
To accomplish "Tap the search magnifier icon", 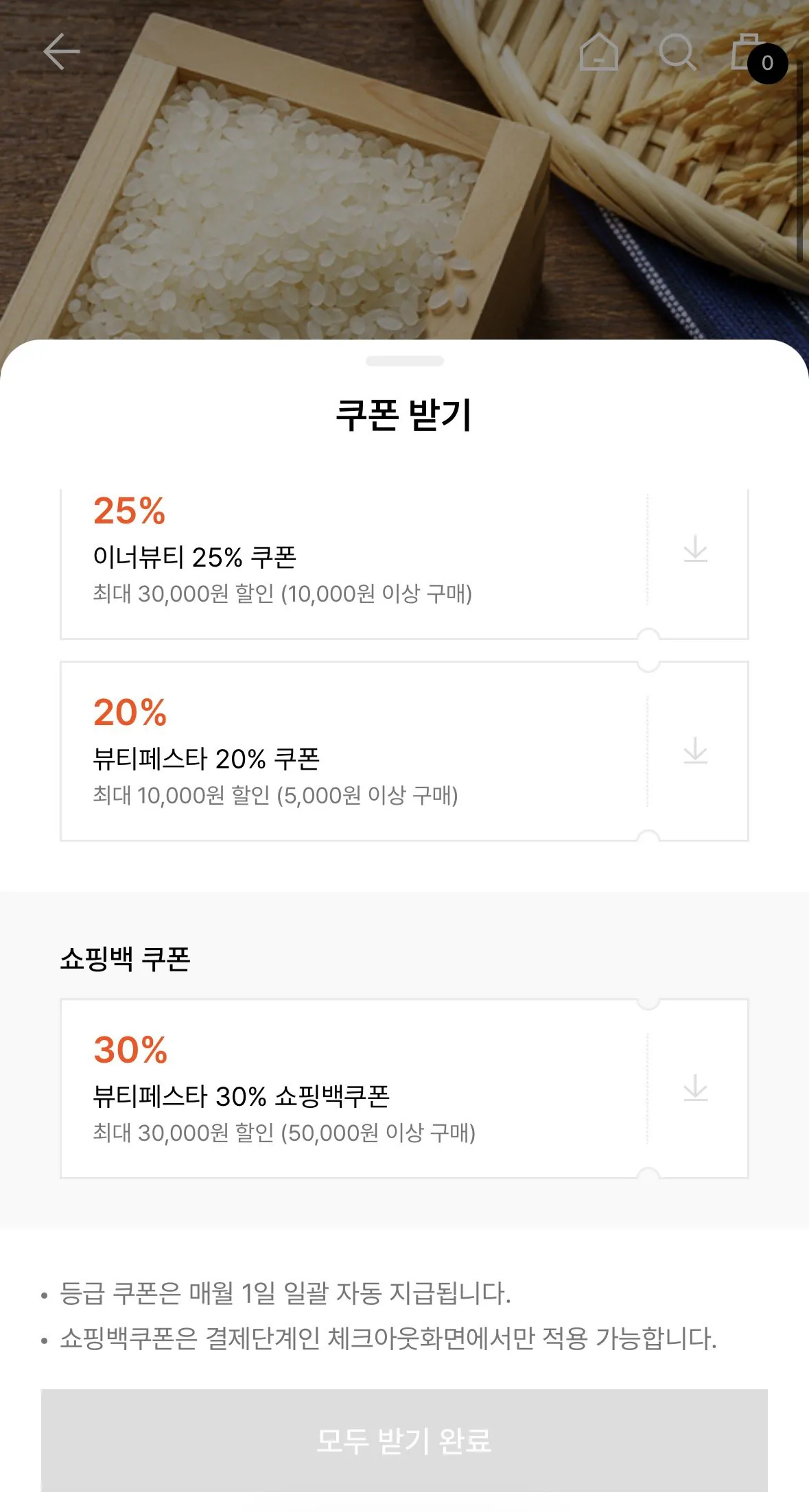I will coord(678,51).
